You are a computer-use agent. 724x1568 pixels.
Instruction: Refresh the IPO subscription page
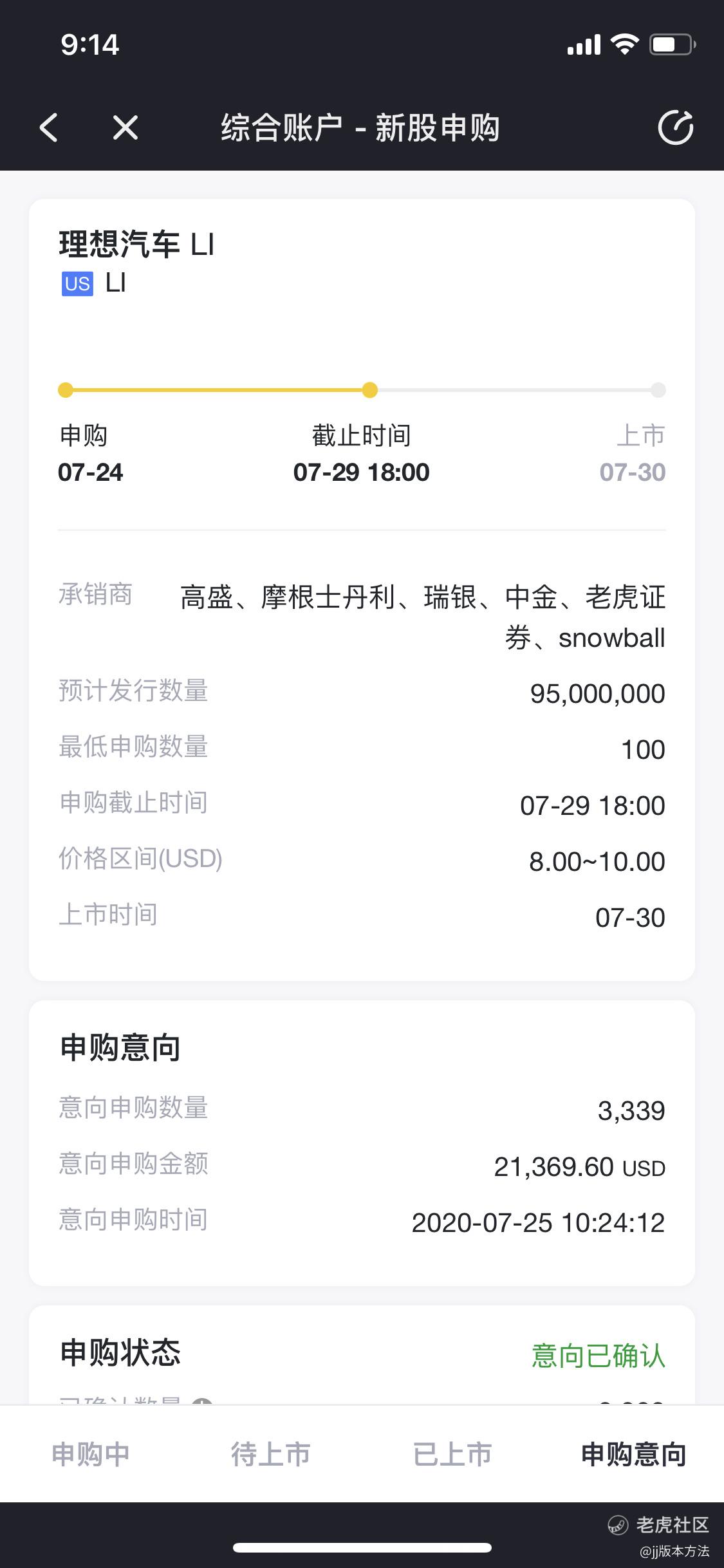click(x=675, y=127)
